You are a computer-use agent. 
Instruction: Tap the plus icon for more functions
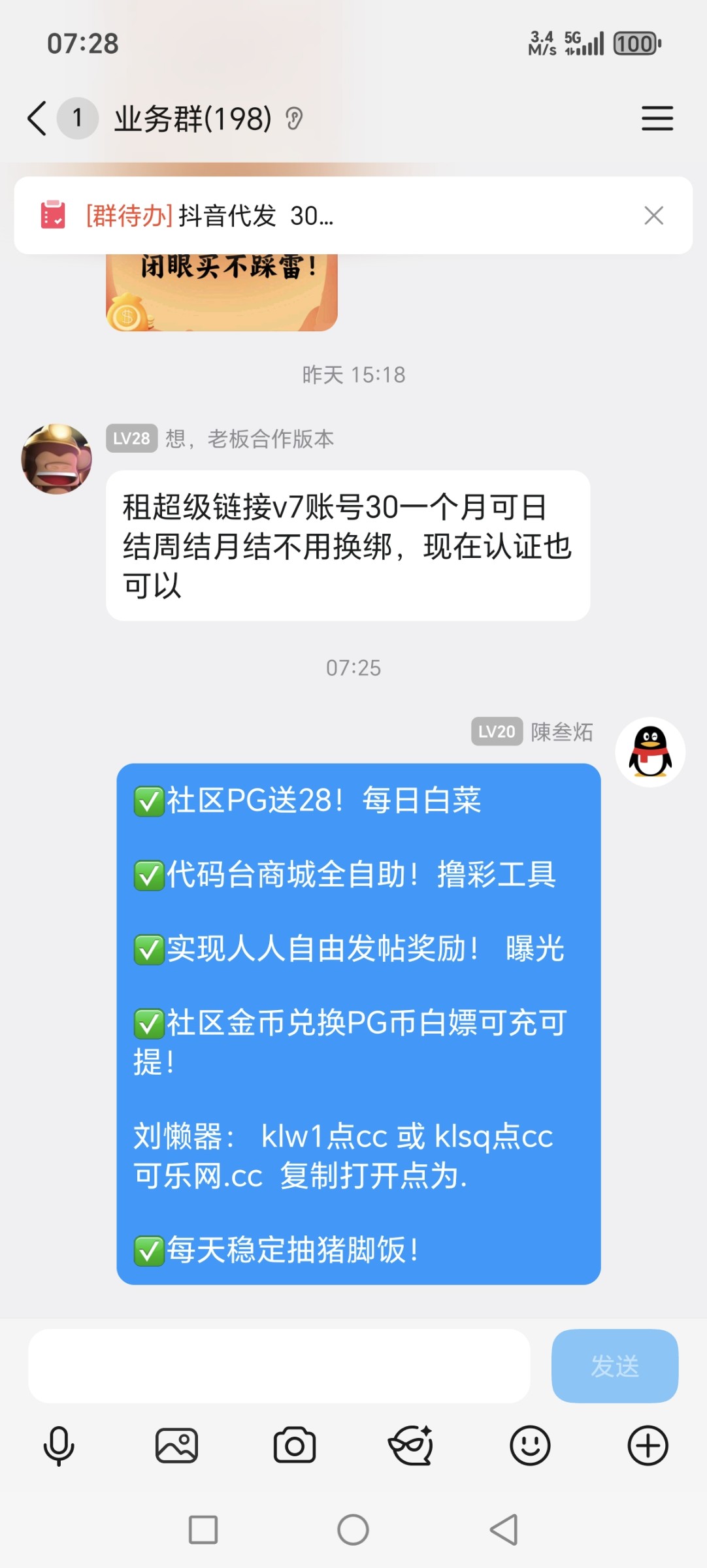pos(648,1445)
